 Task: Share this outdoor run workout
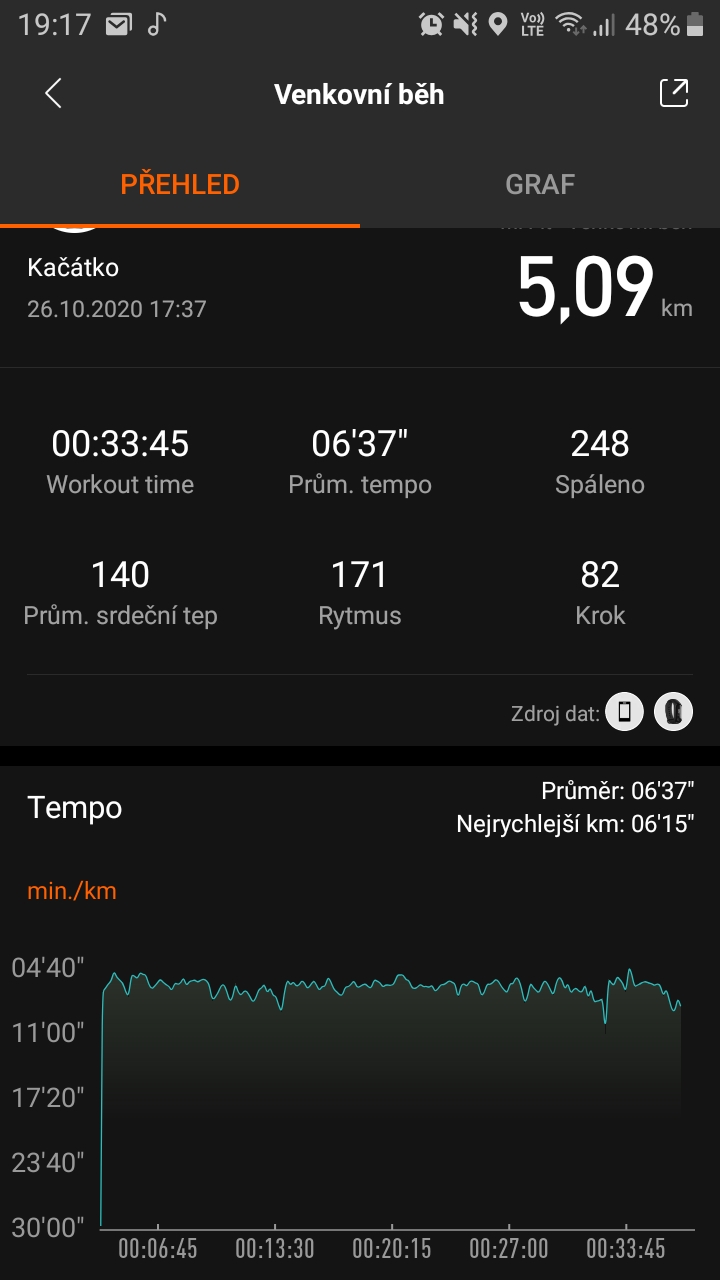pos(674,93)
